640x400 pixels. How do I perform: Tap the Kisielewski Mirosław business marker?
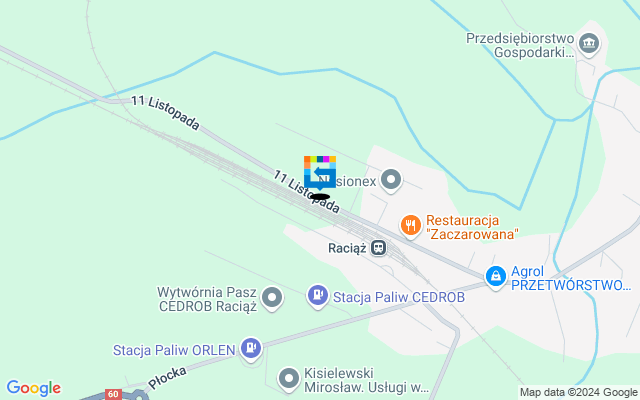[289, 377]
